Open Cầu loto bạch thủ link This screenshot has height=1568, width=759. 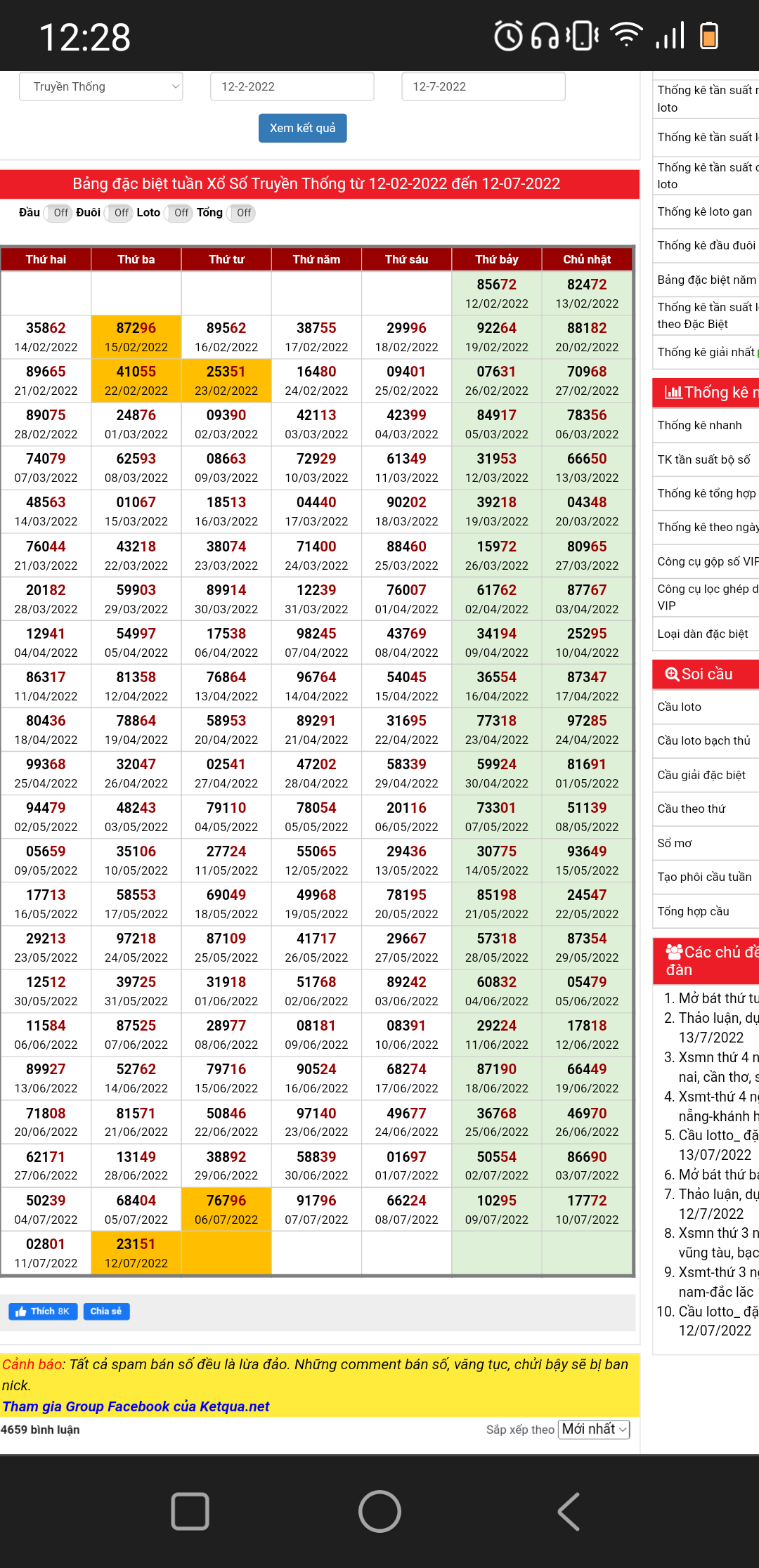tap(703, 740)
